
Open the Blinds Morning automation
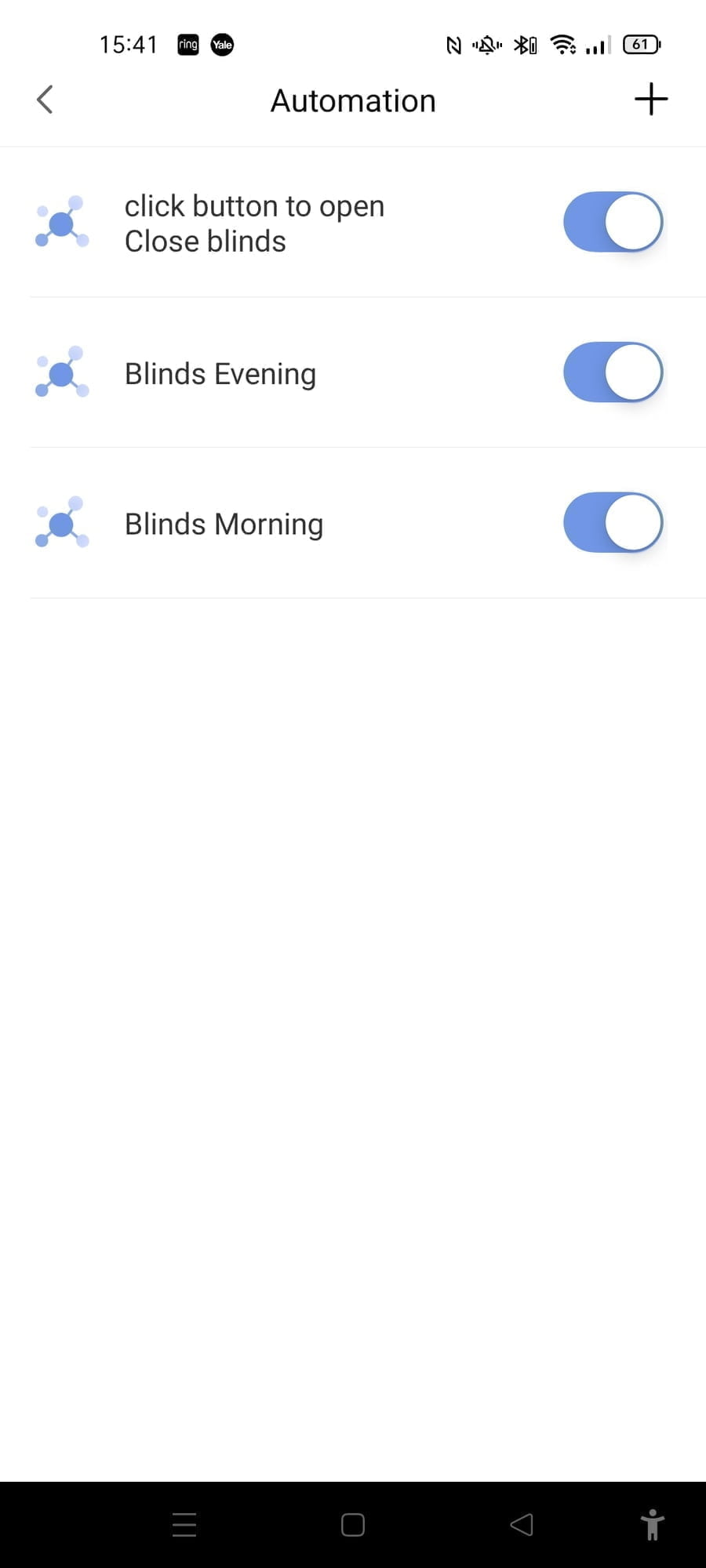click(224, 524)
